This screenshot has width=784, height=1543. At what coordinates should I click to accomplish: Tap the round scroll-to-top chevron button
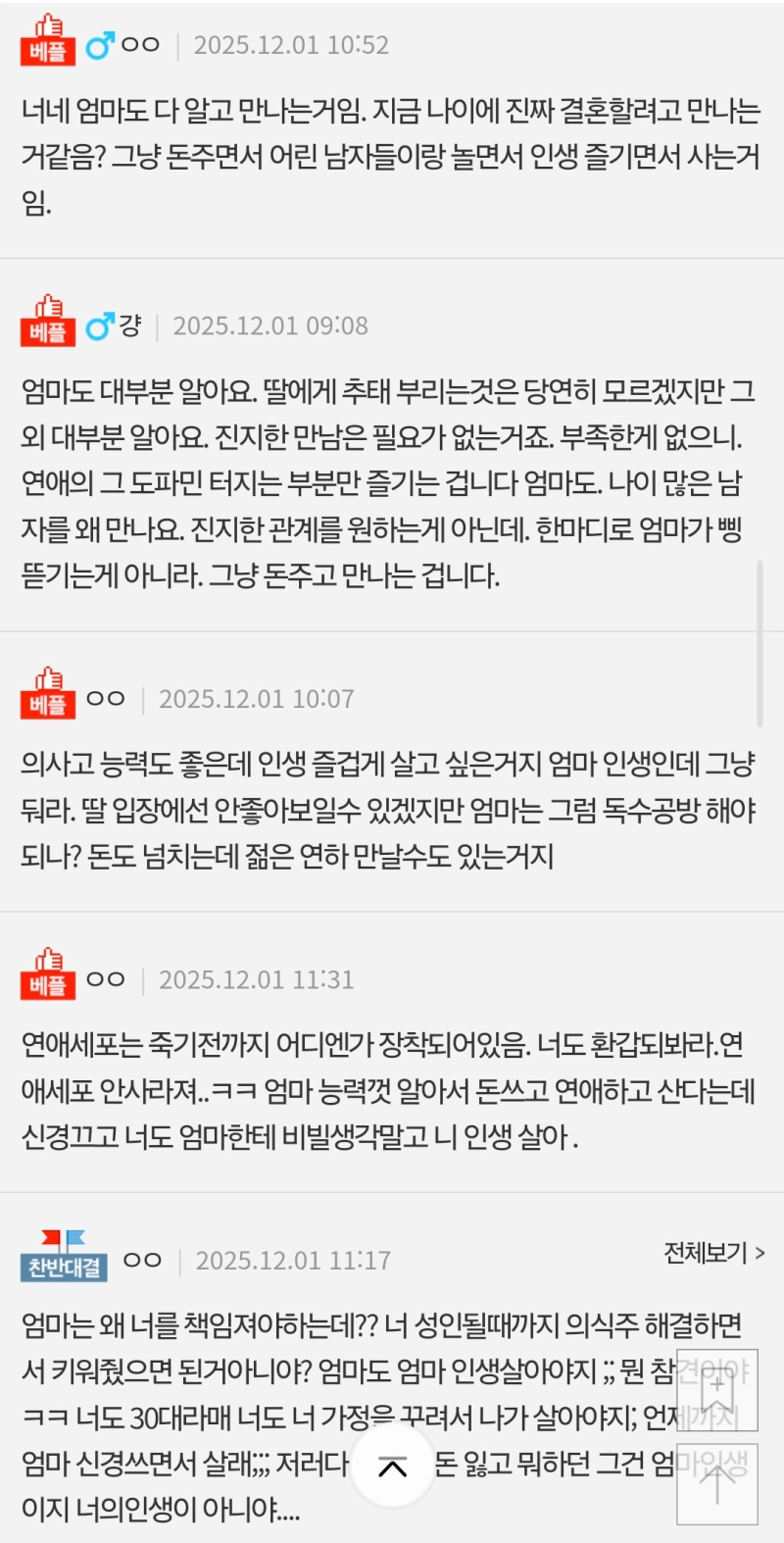tap(392, 1467)
